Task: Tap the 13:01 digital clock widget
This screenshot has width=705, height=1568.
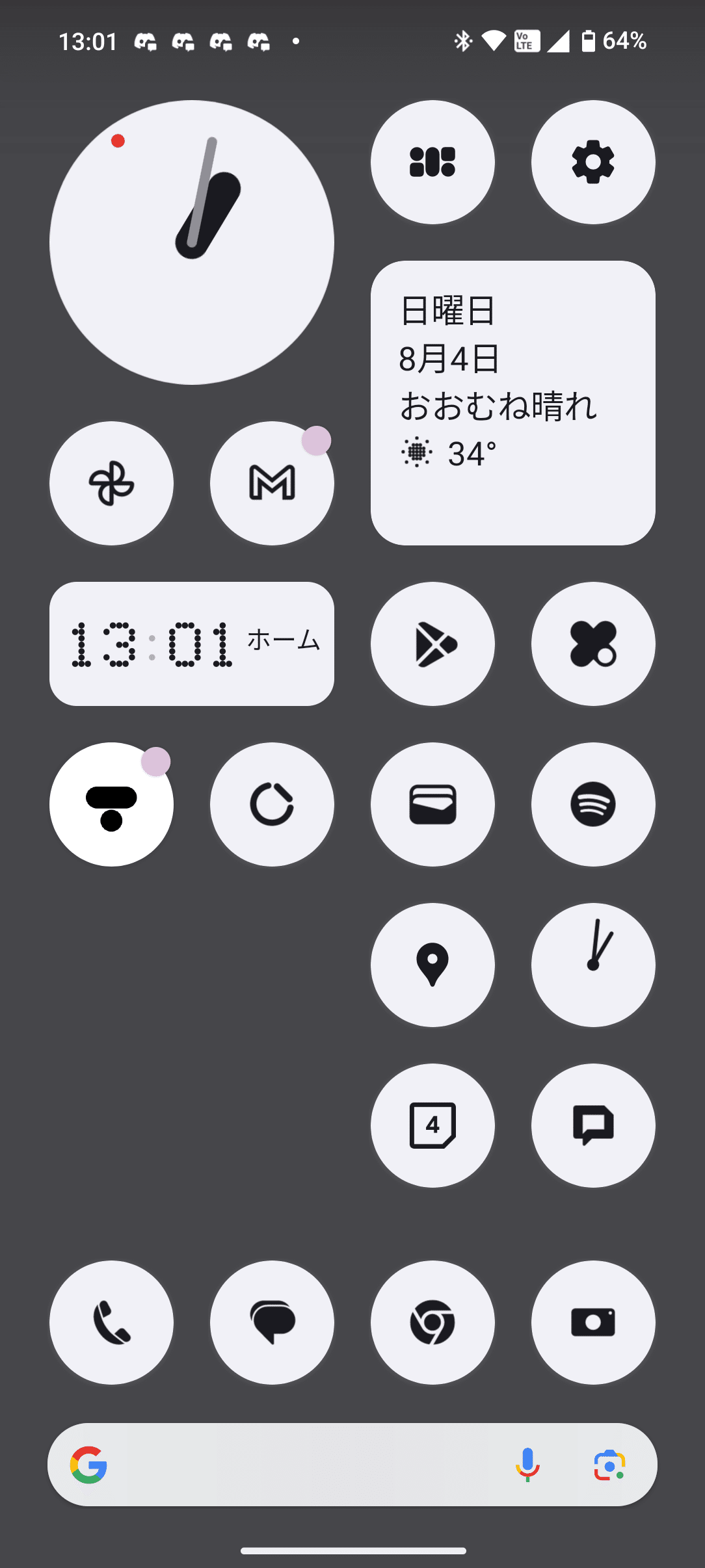Action: [x=192, y=644]
